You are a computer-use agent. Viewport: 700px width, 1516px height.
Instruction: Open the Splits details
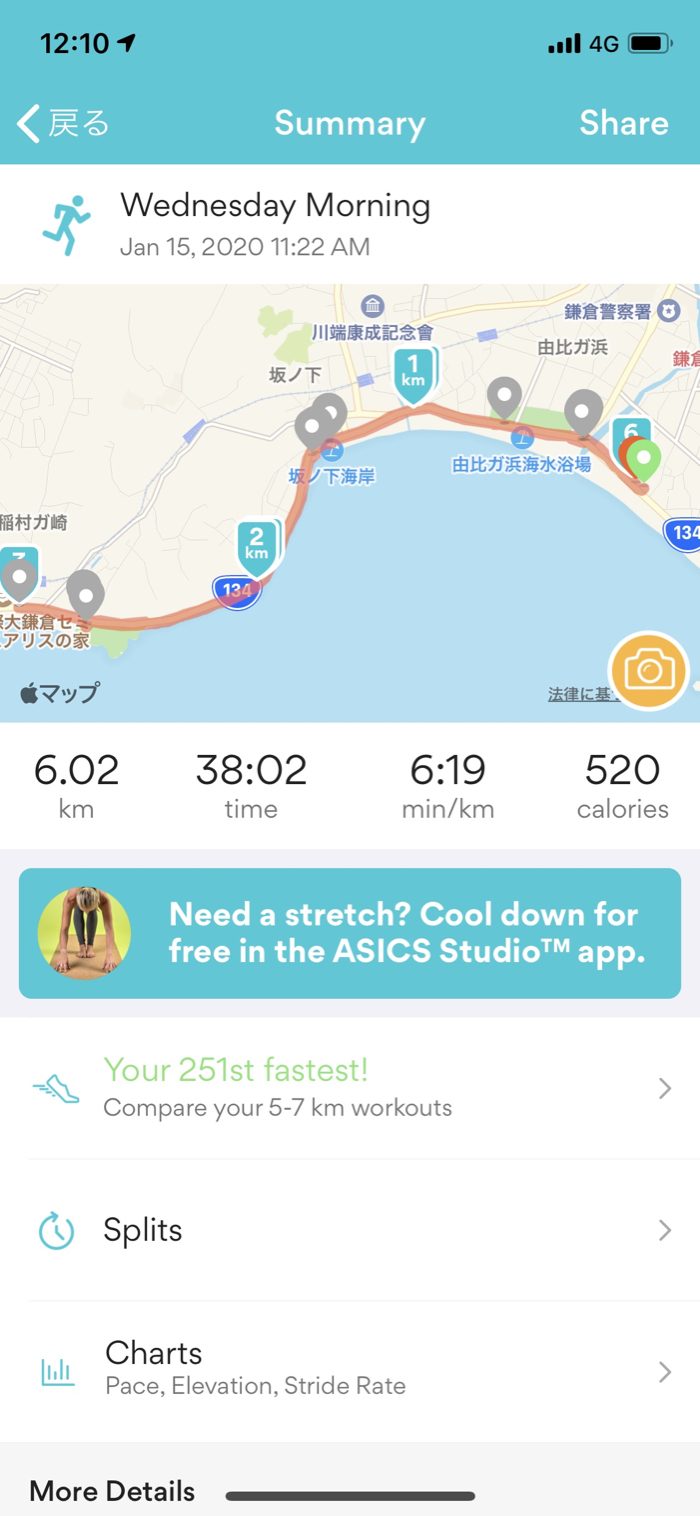click(350, 1230)
